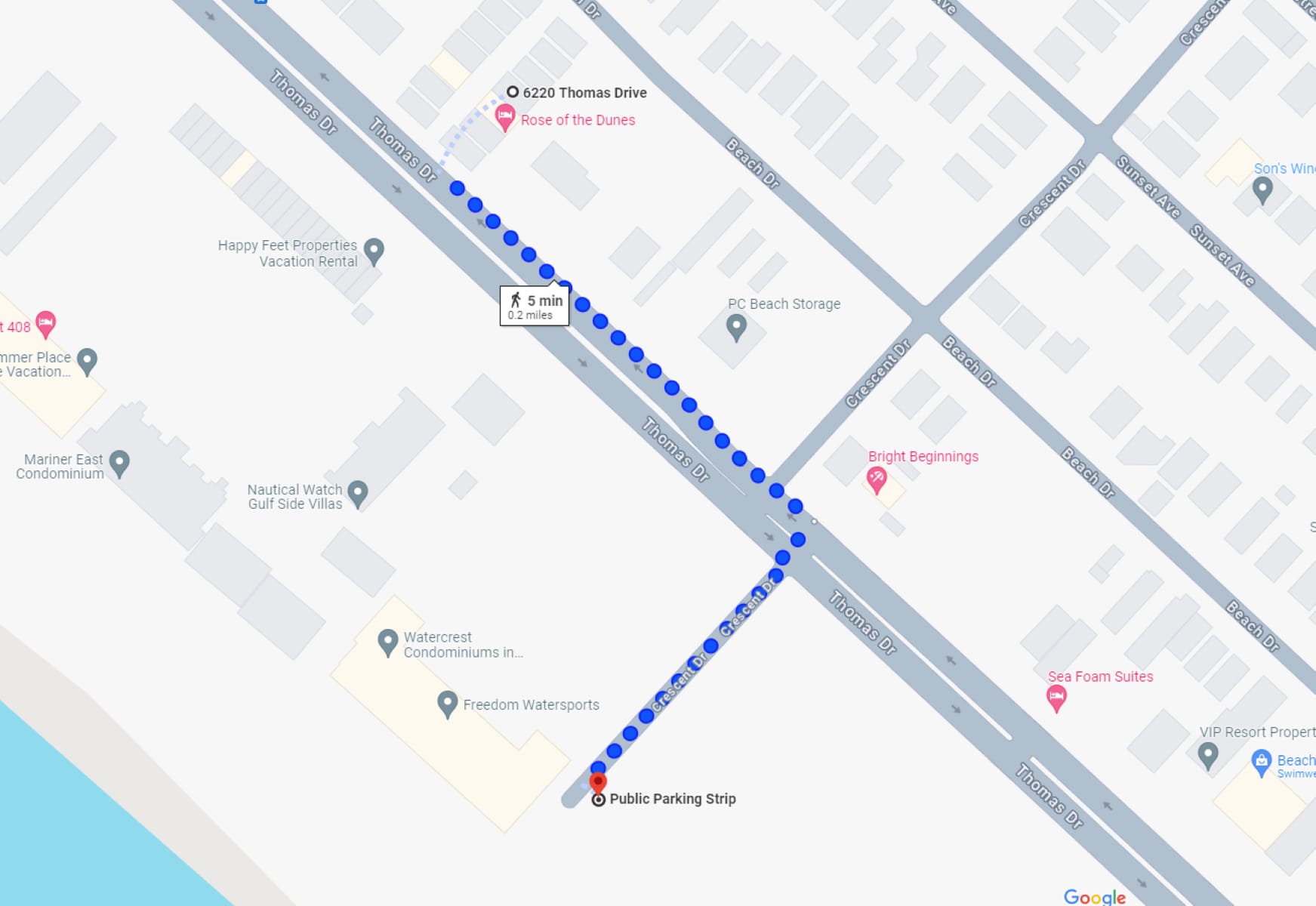Select the Nautical Watch Gulf Side Villas pin
The height and width of the screenshot is (906, 1316).
[x=358, y=493]
